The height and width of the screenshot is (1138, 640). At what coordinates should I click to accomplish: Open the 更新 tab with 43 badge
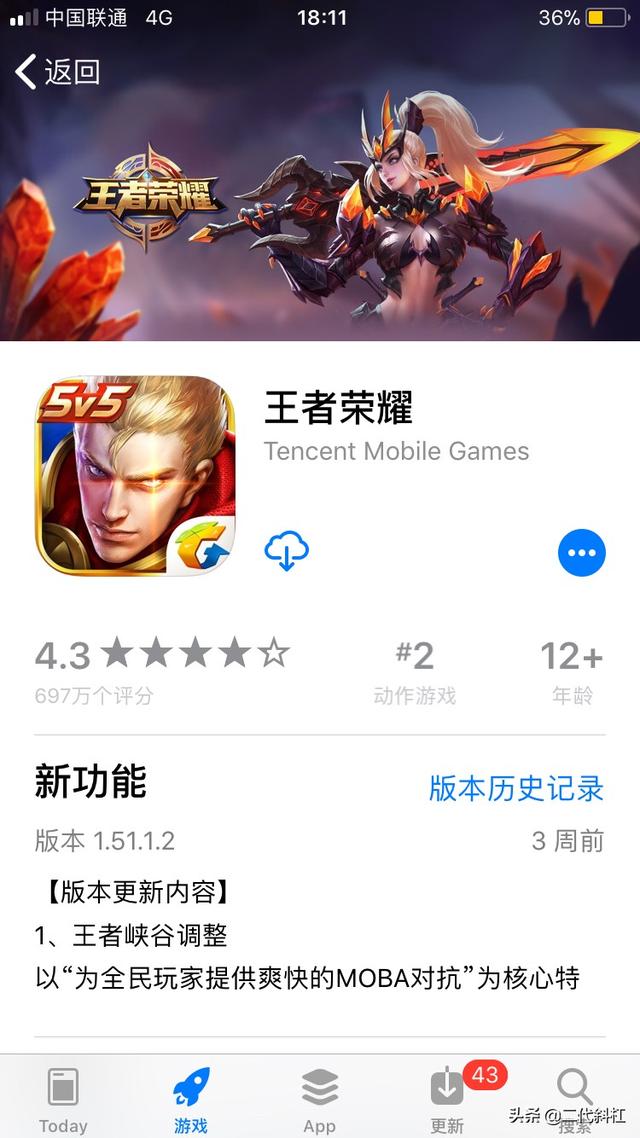pyautogui.click(x=447, y=1098)
